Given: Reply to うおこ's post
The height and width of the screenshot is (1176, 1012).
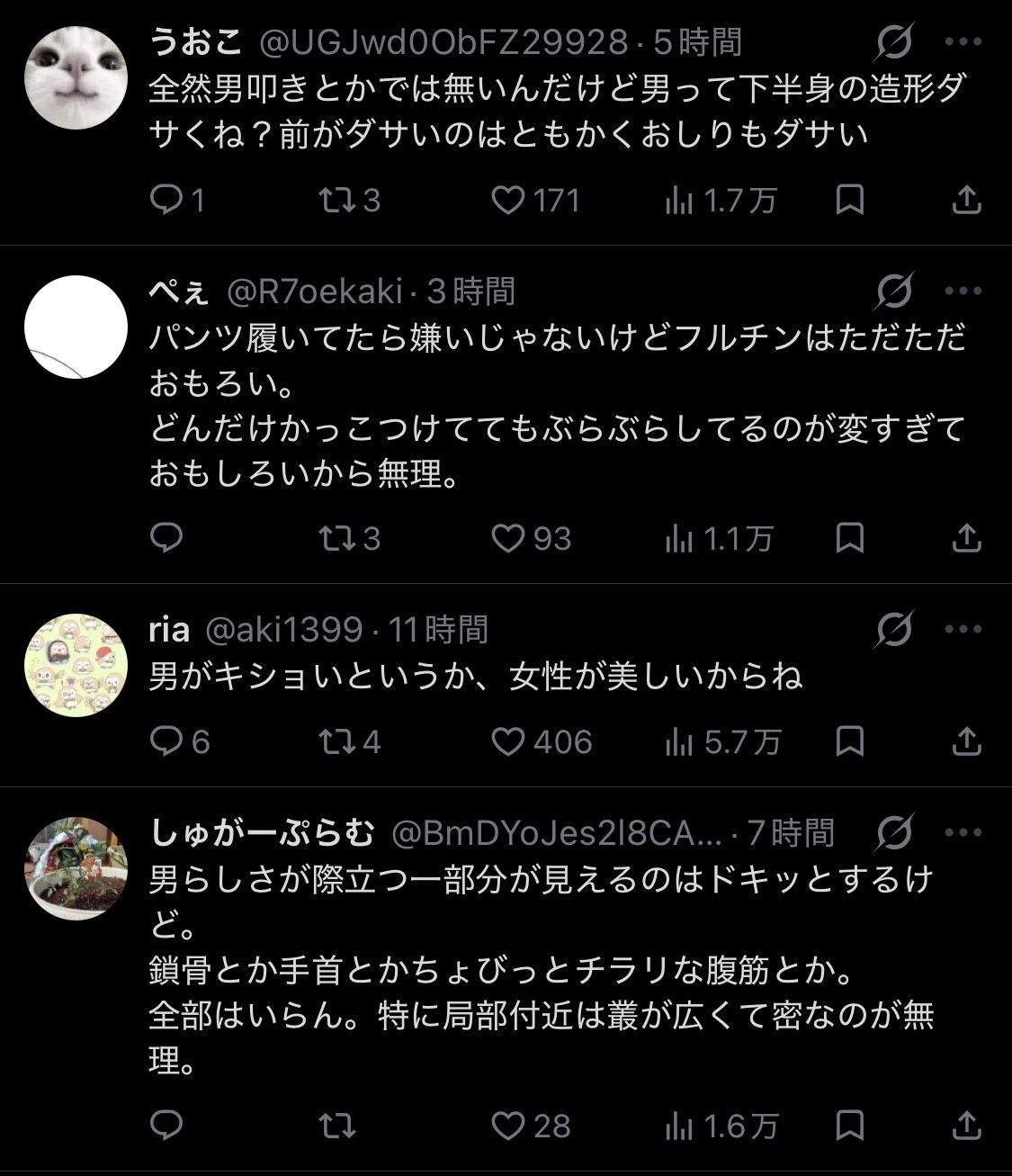Looking at the screenshot, I should pyautogui.click(x=166, y=199).
